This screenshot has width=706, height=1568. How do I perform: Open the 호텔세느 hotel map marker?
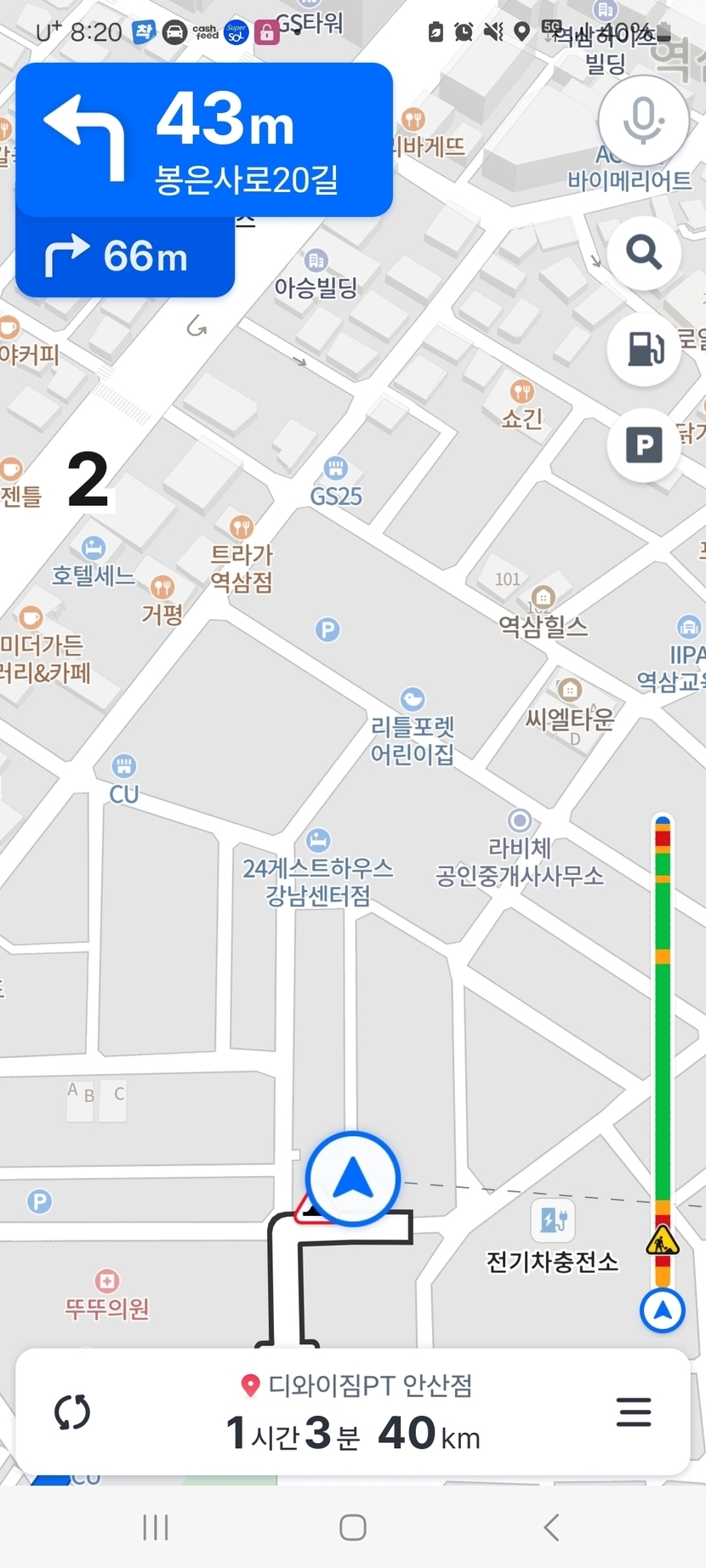pos(94,548)
